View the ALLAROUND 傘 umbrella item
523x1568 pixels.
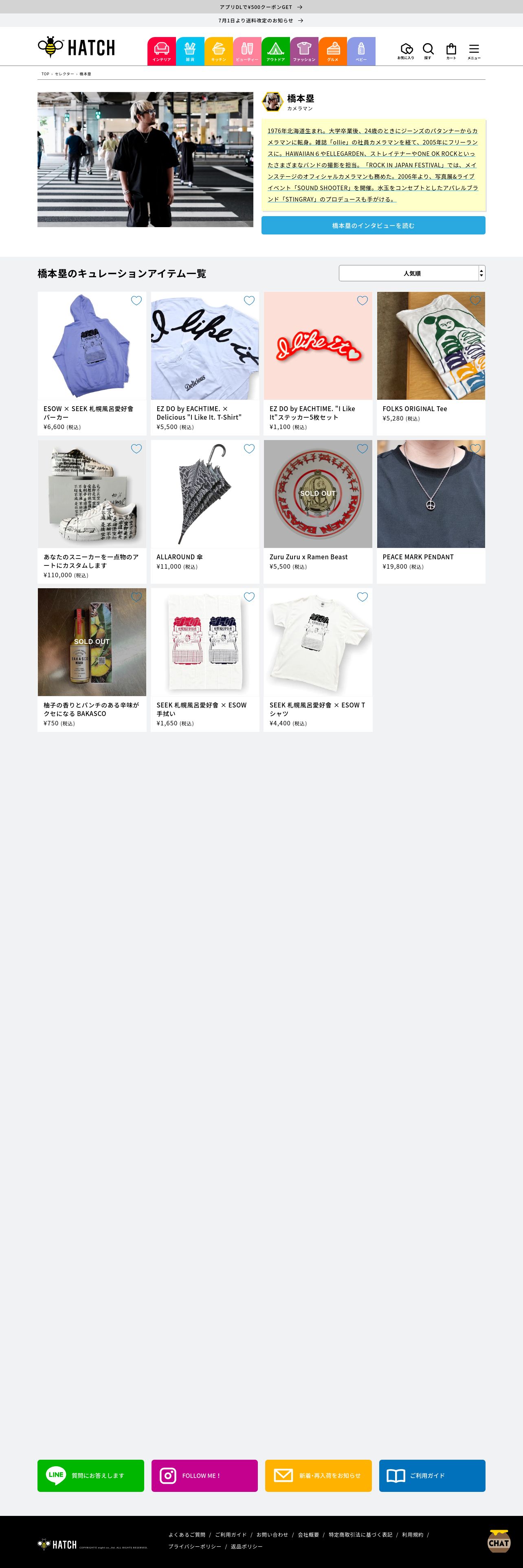pos(204,511)
